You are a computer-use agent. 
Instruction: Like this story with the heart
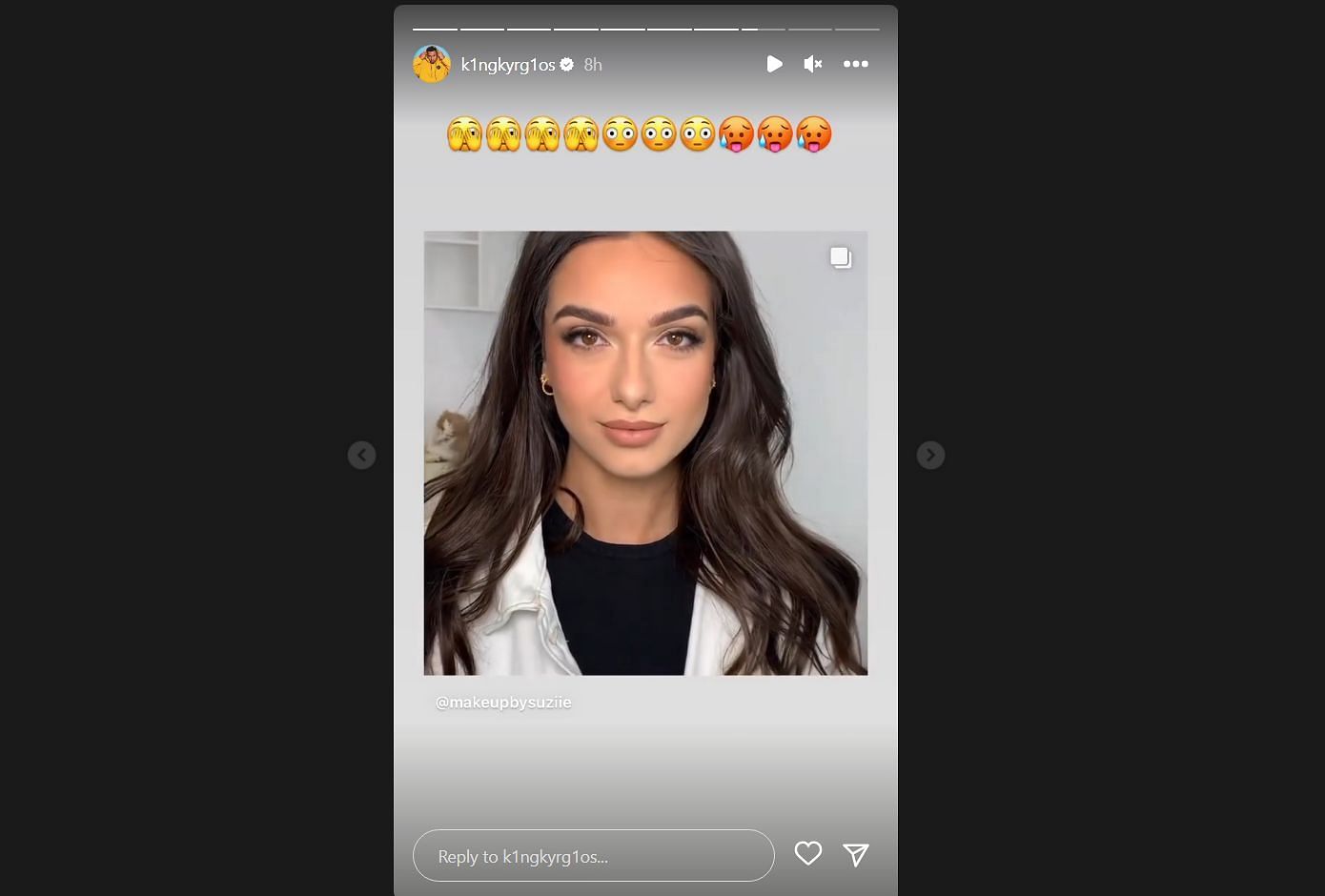807,854
